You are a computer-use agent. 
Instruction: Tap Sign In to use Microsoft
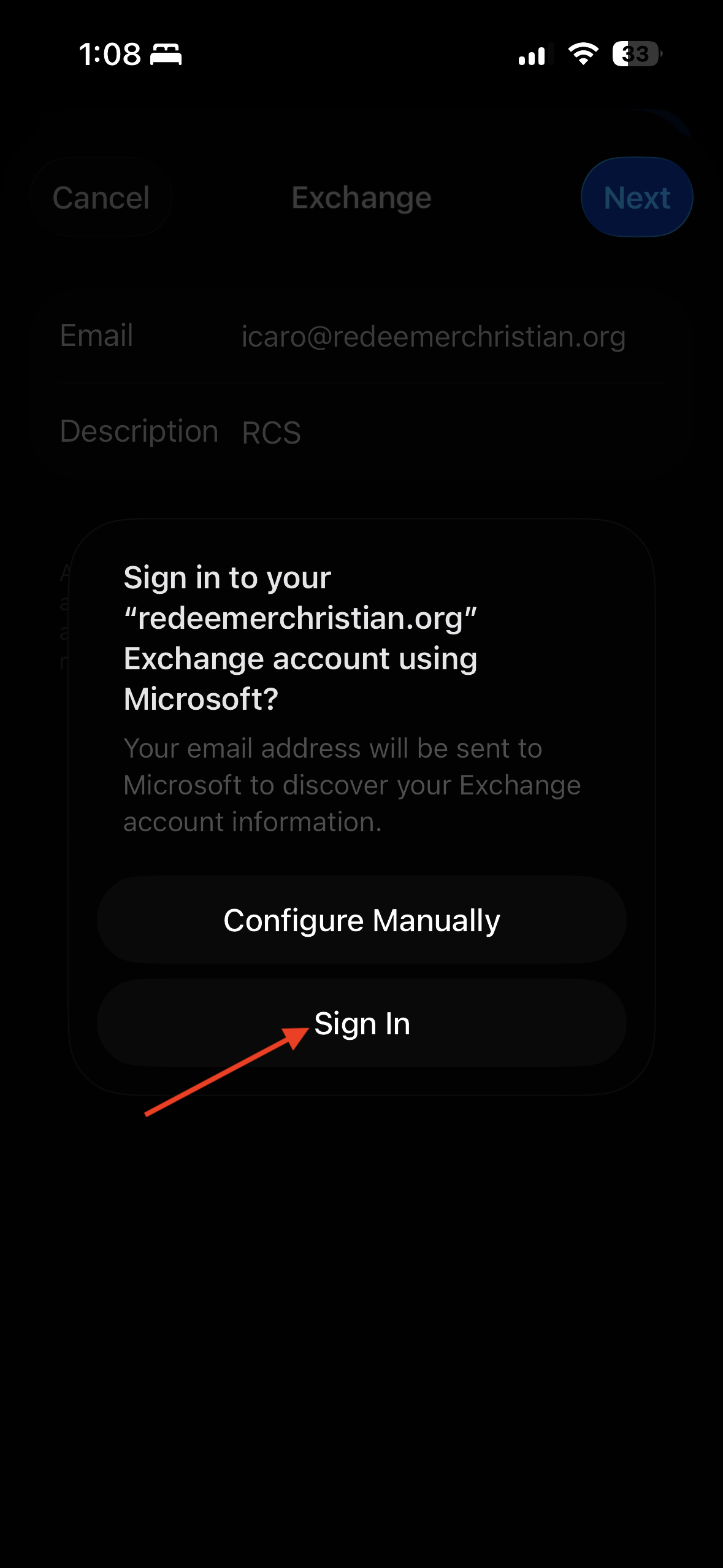point(362,1023)
